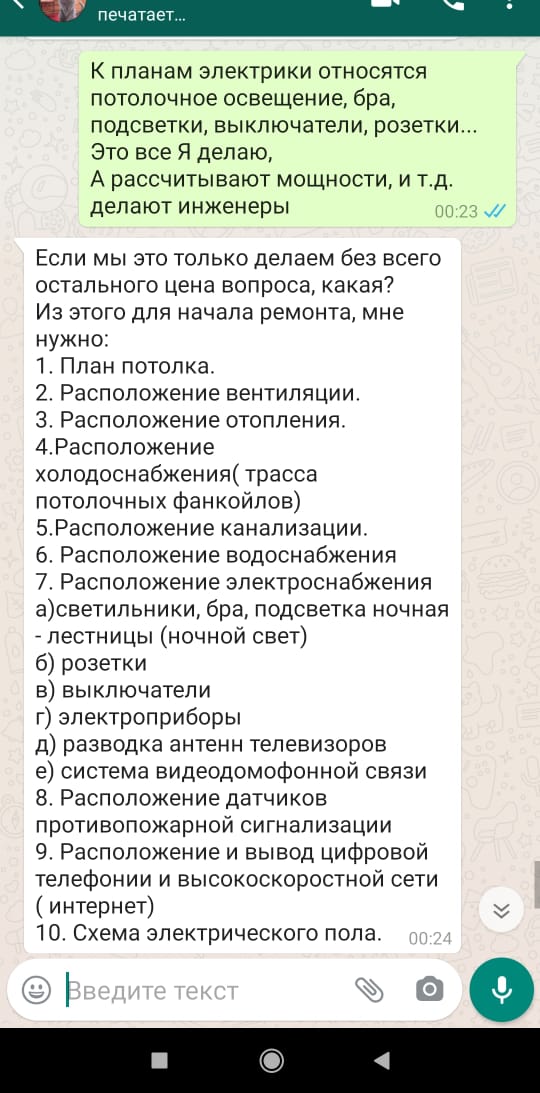The image size is (540, 1093).
Task: Open the recent apps view
Action: [160, 1060]
